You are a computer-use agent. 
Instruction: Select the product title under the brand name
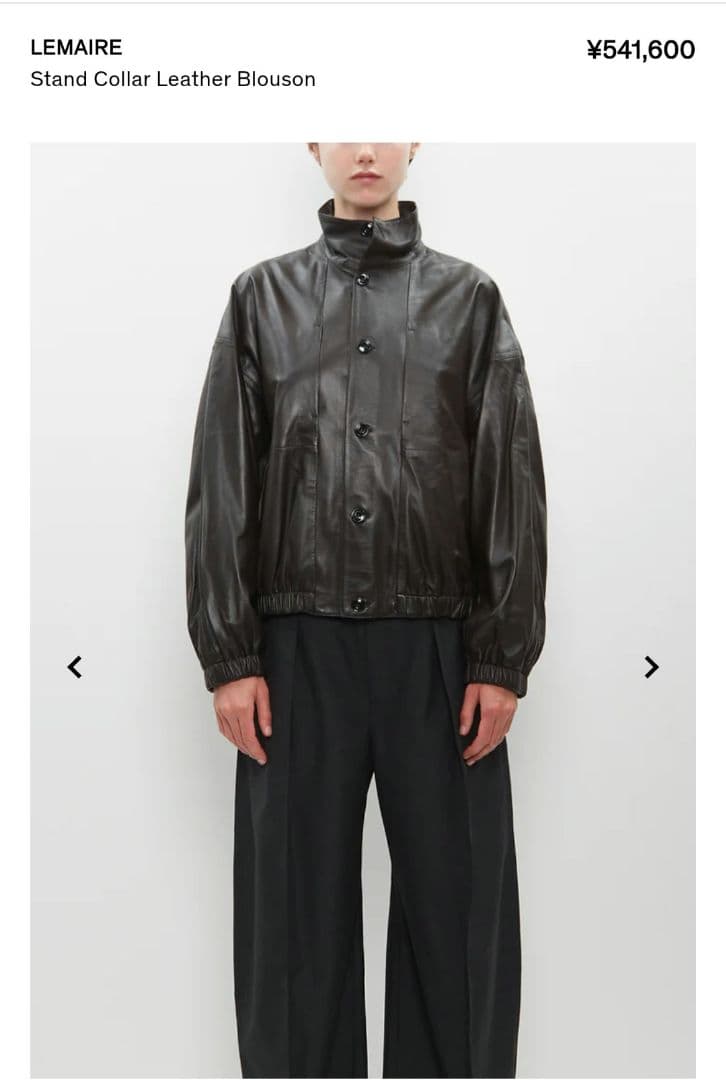(x=172, y=76)
